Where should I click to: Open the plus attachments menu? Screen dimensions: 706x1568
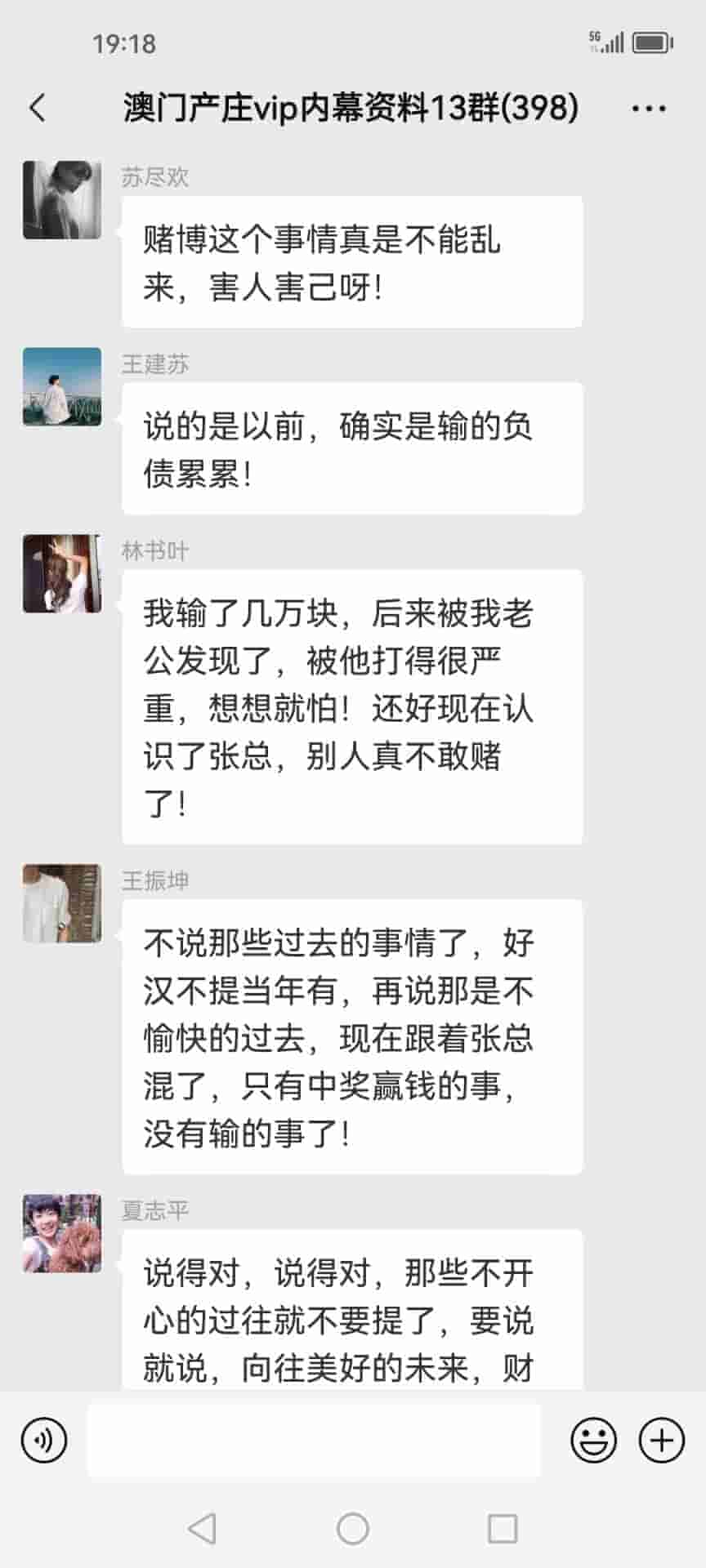(661, 1440)
